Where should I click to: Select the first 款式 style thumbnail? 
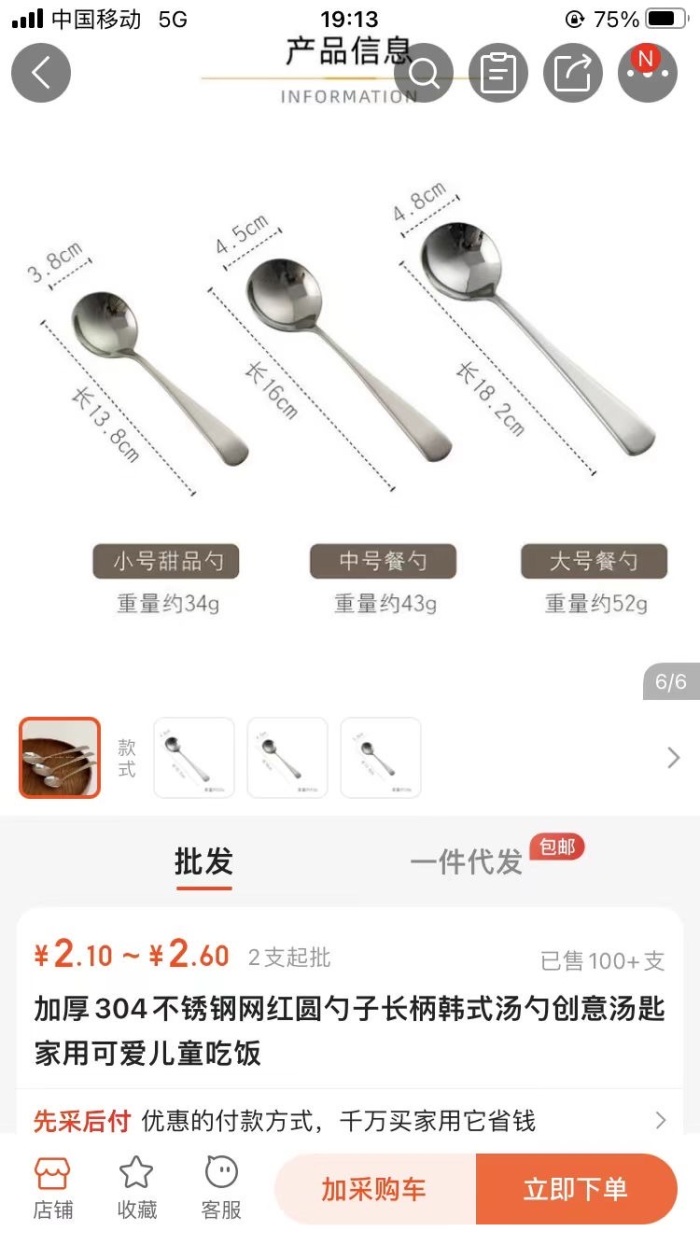(x=194, y=758)
